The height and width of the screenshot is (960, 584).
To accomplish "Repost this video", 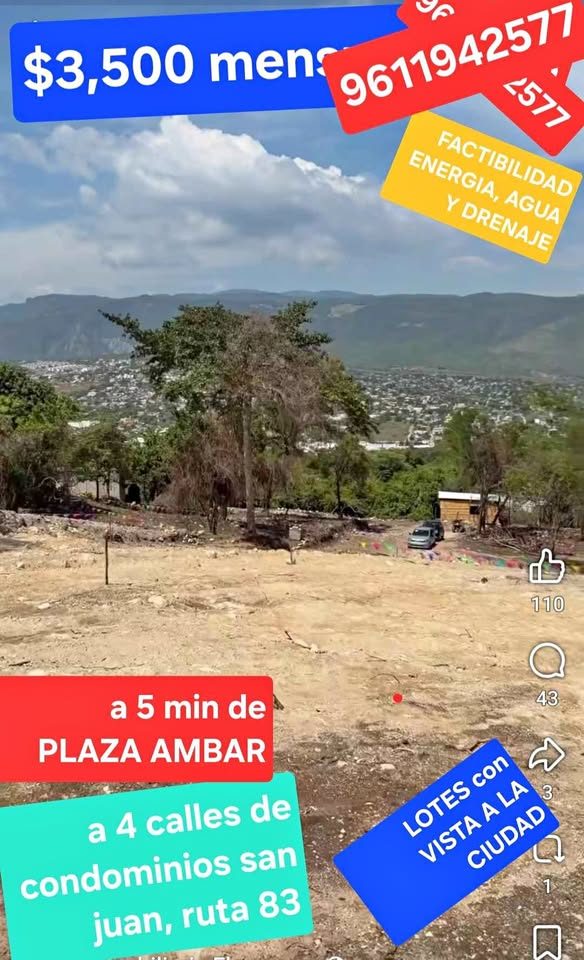I will [547, 849].
